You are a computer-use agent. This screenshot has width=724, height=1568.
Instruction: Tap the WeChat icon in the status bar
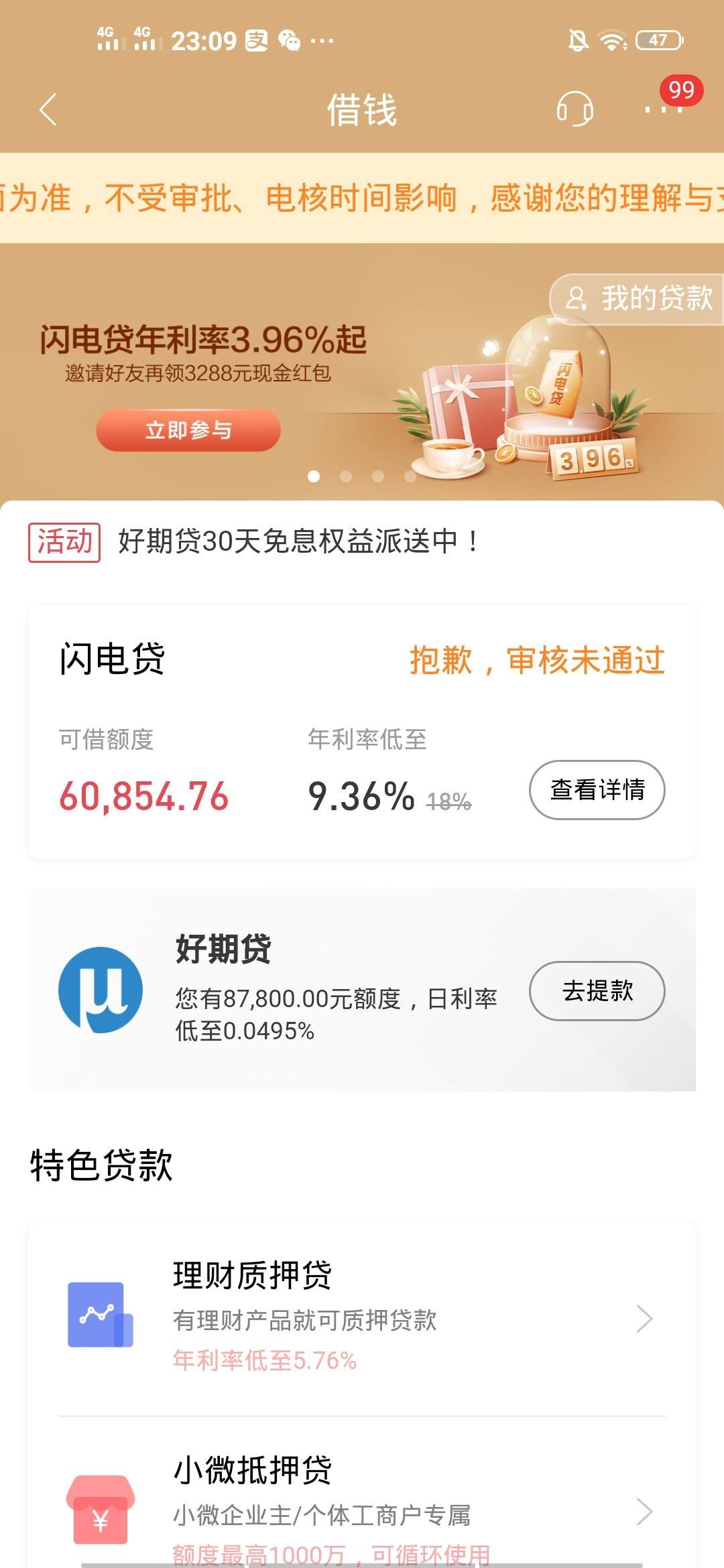tap(291, 42)
